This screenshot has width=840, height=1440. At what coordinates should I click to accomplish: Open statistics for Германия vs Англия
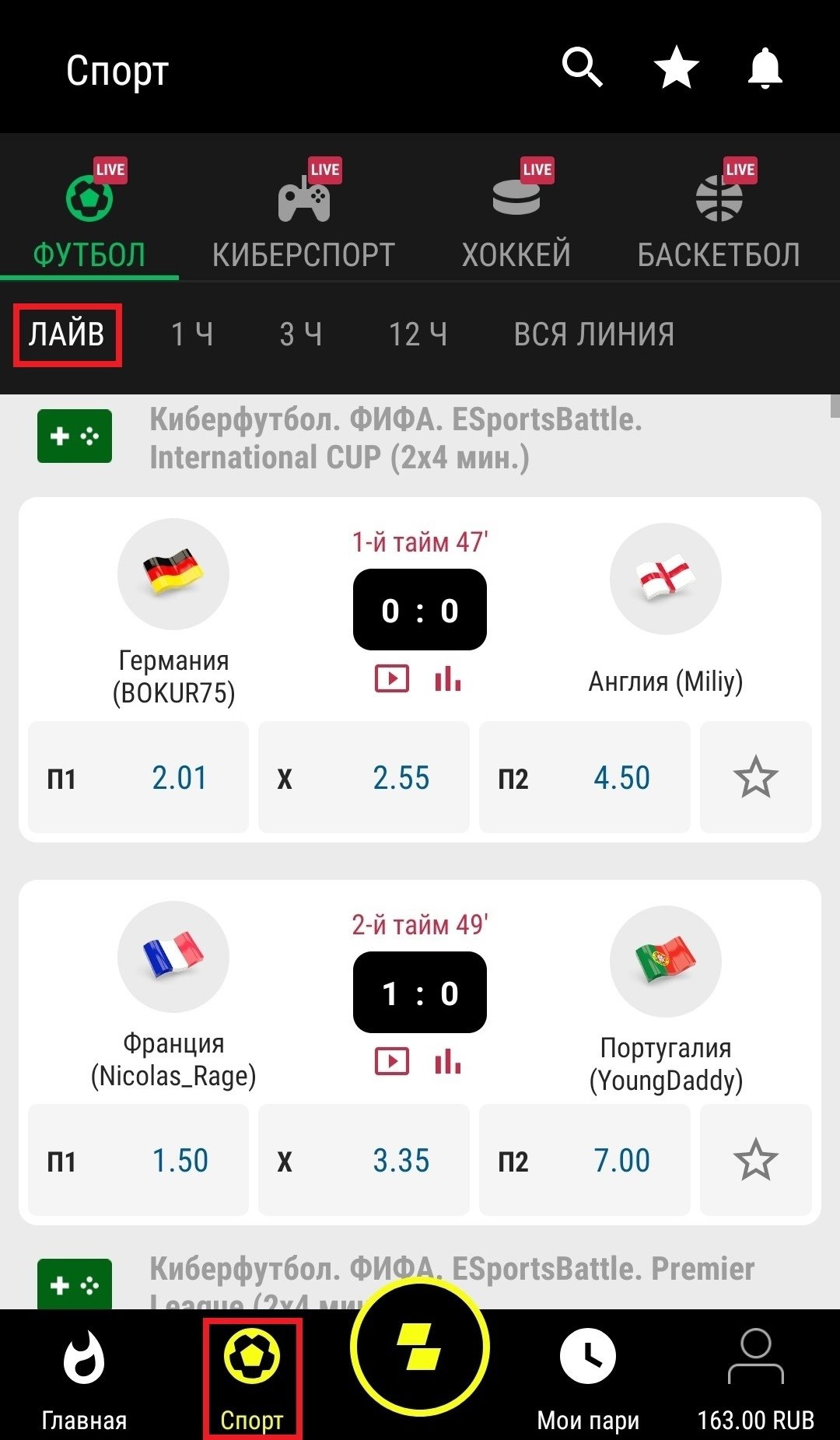point(448,678)
